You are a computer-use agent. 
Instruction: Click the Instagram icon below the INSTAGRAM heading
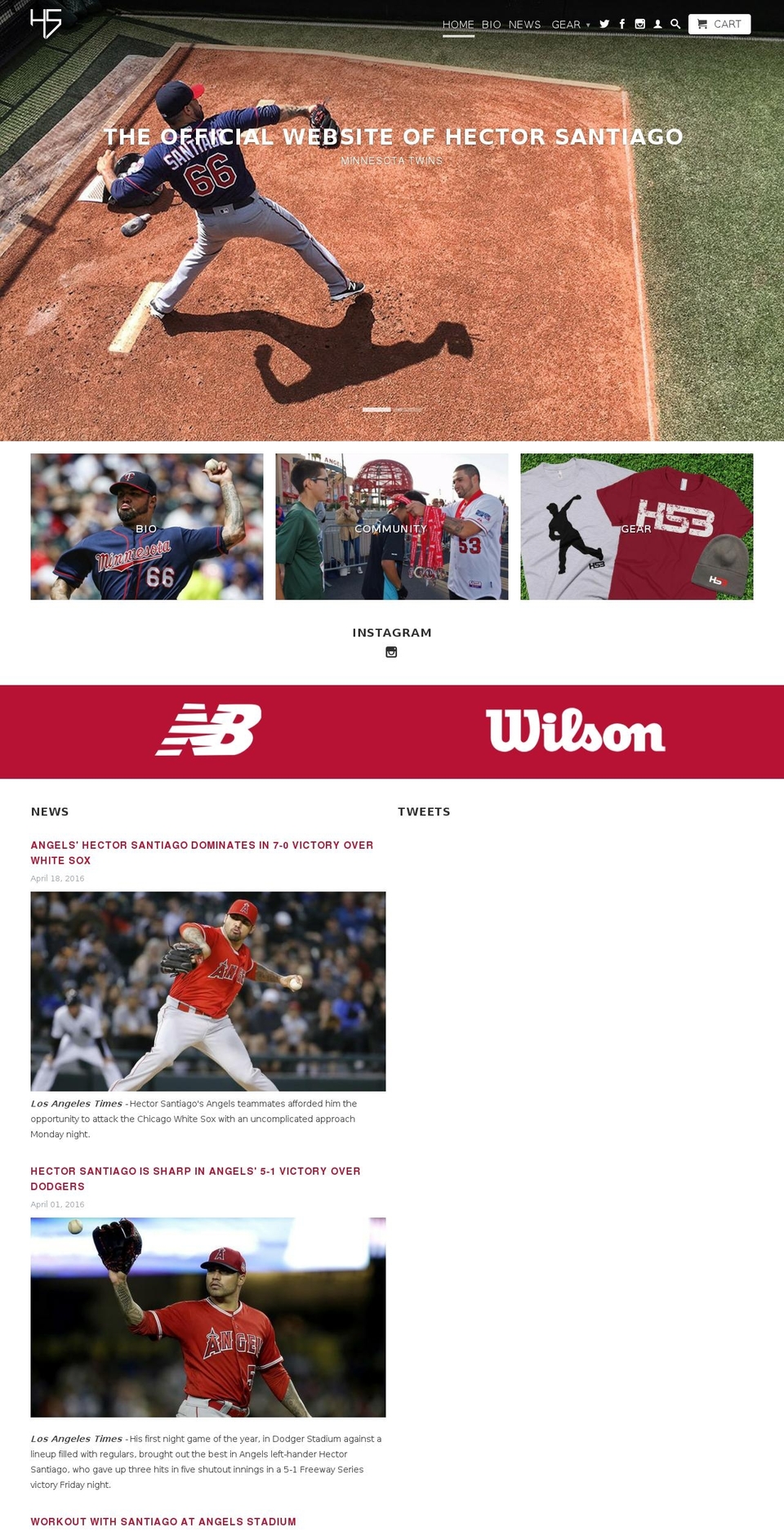tap(391, 652)
